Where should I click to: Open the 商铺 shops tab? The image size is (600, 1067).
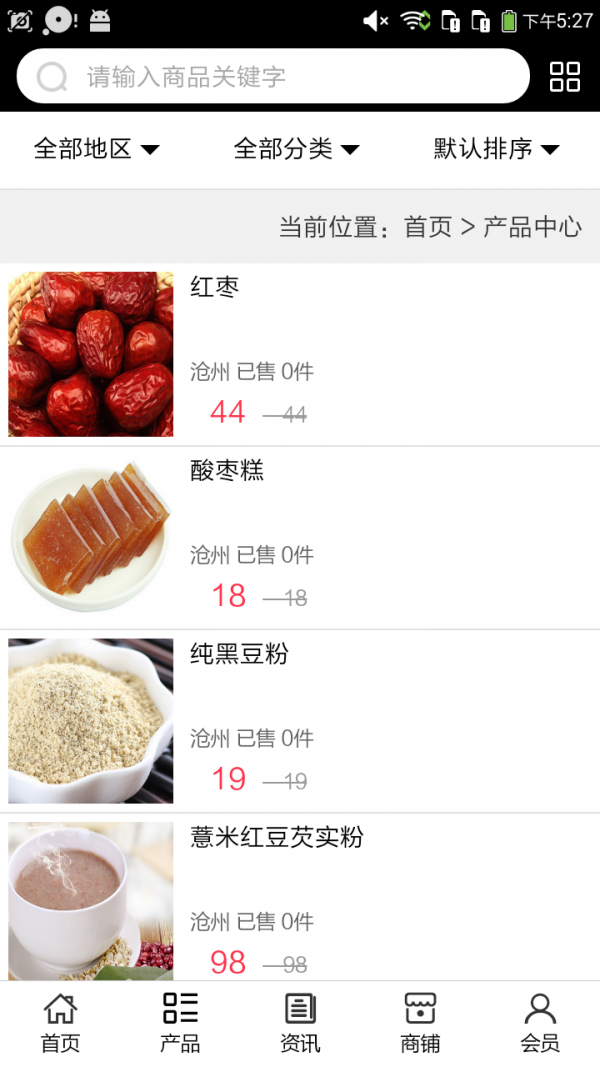[420, 1023]
